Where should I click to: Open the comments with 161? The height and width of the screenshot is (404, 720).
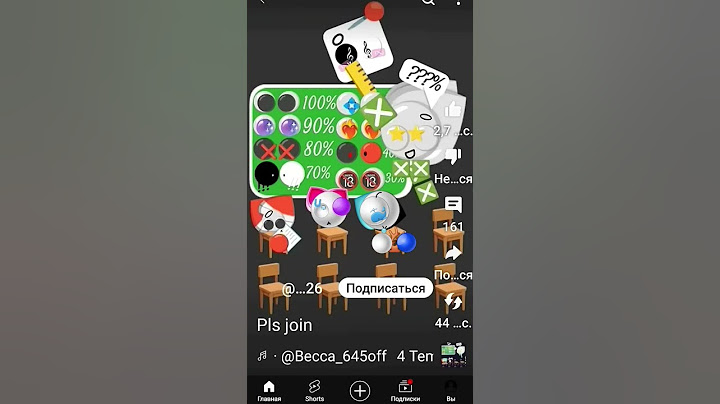tap(453, 206)
